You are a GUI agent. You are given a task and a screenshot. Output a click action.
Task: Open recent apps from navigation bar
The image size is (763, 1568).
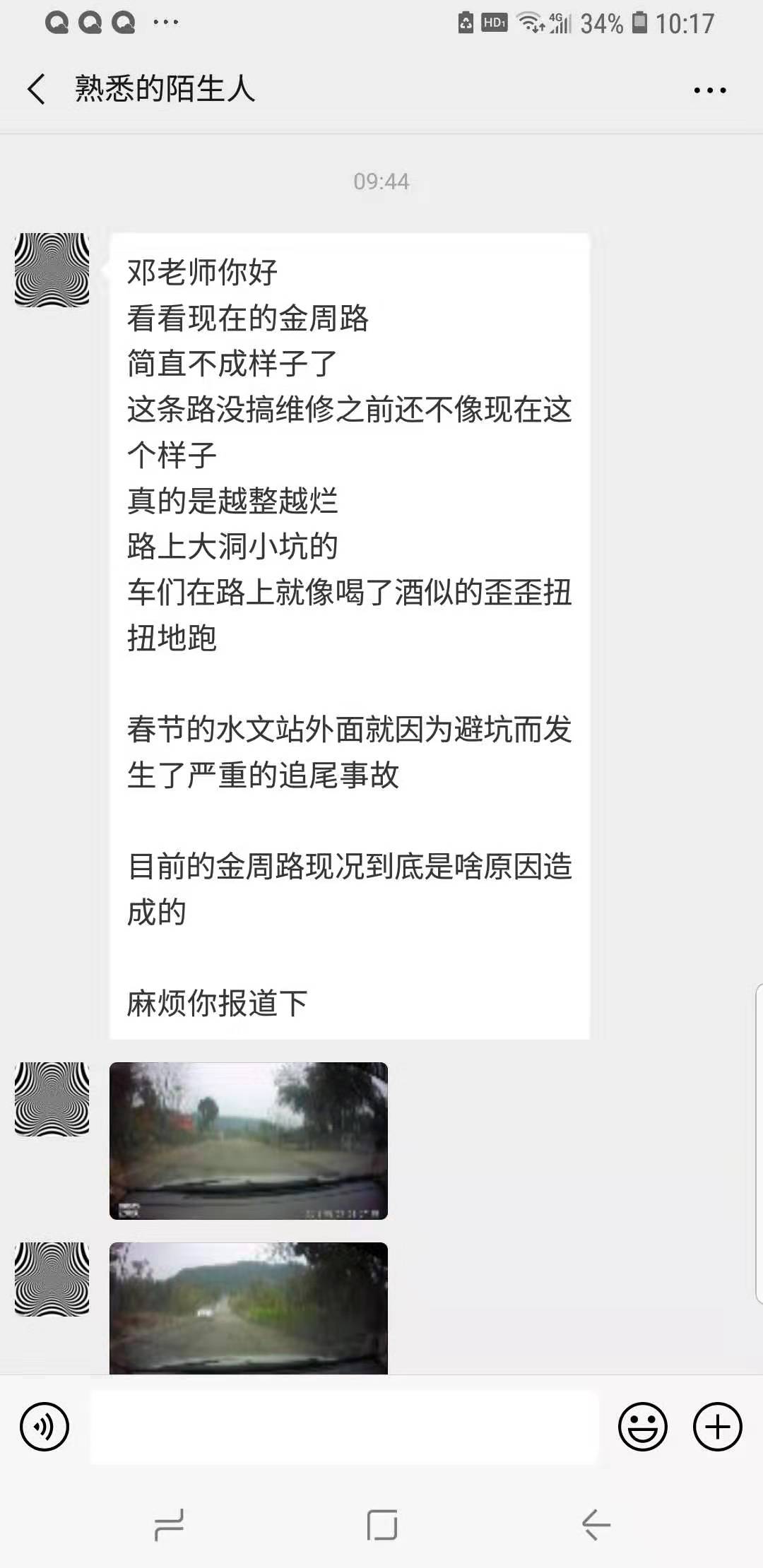coord(169,1524)
